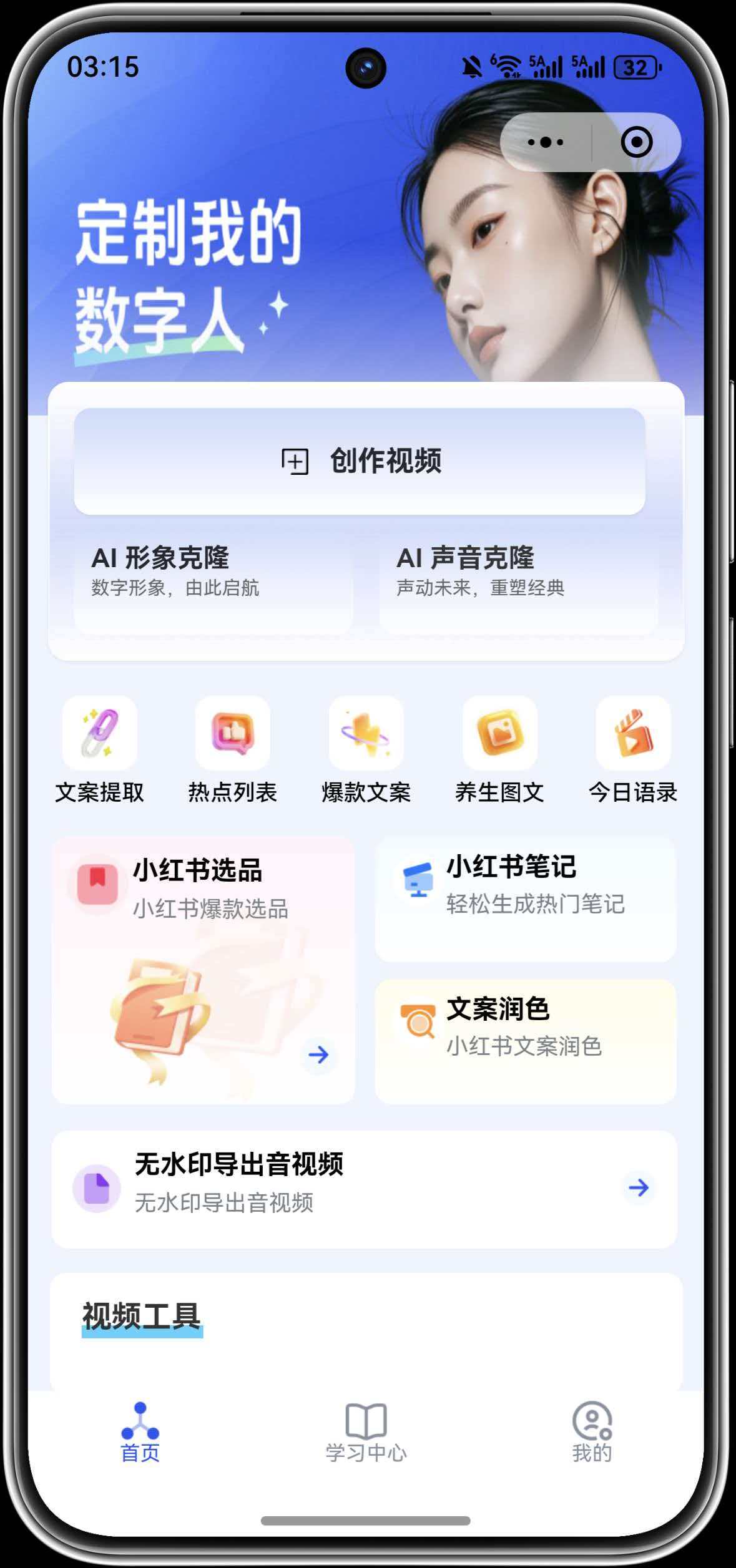Open 热点列表
The height and width of the screenshot is (1568, 736).
pyautogui.click(x=233, y=749)
